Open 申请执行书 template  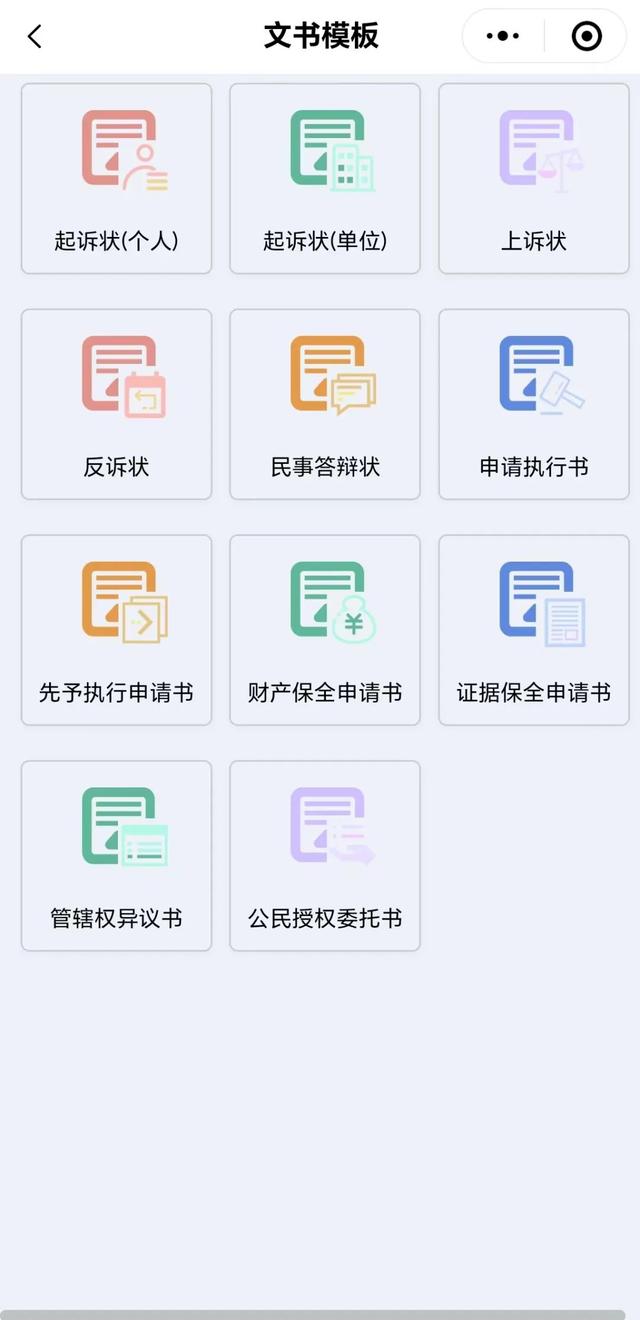click(x=534, y=404)
